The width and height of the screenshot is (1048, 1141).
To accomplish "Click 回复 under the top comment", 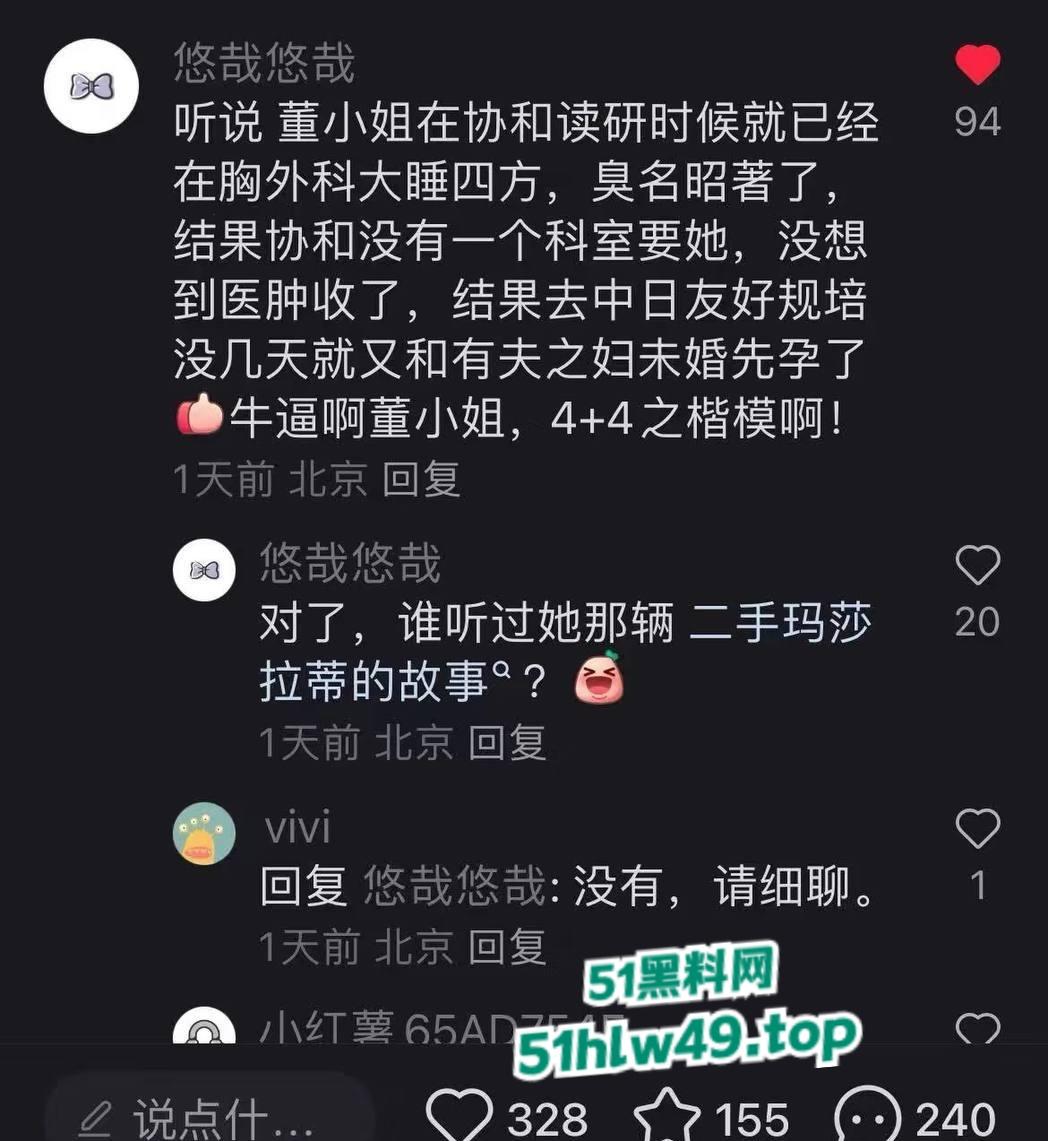I will pyautogui.click(x=419, y=481).
